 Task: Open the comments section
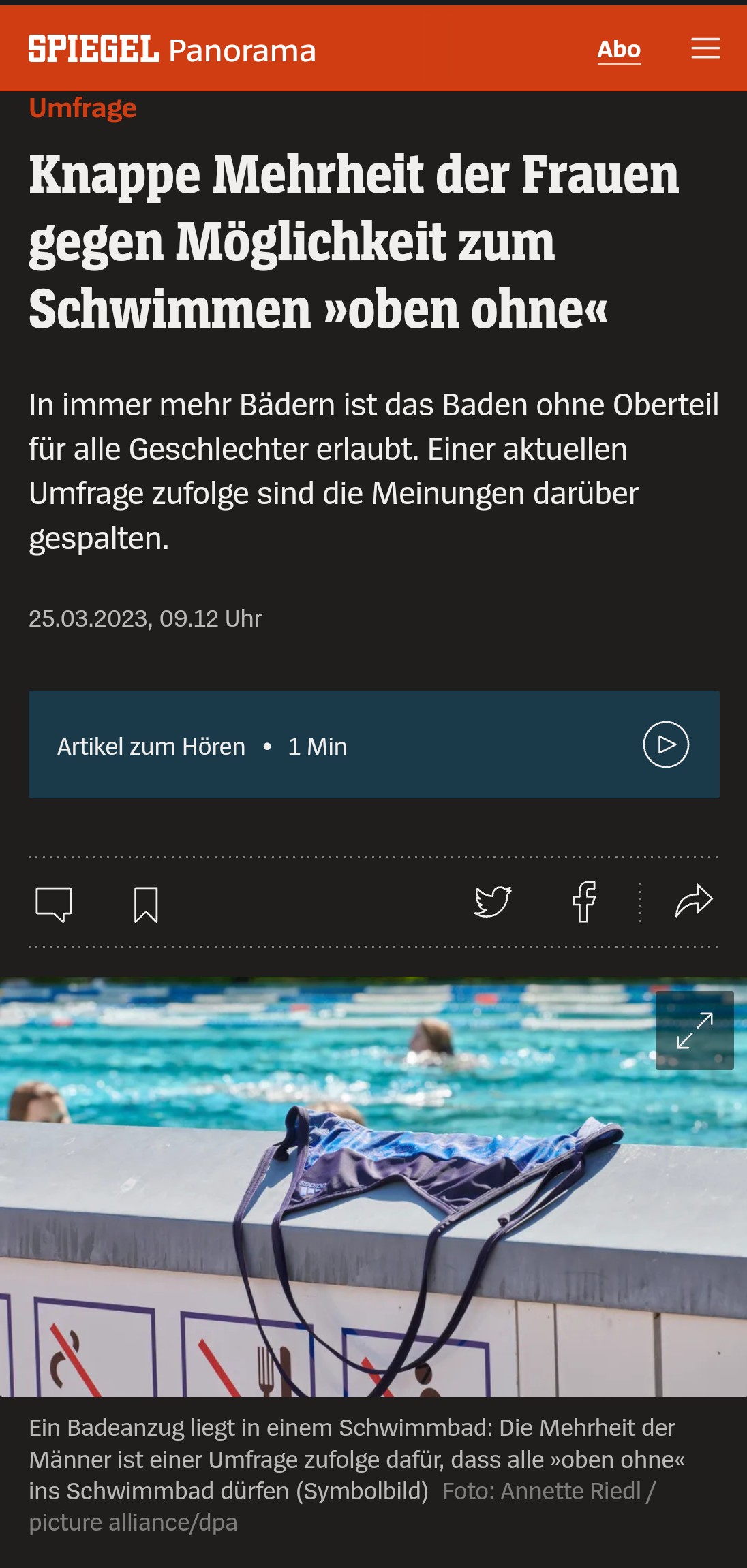point(54,904)
